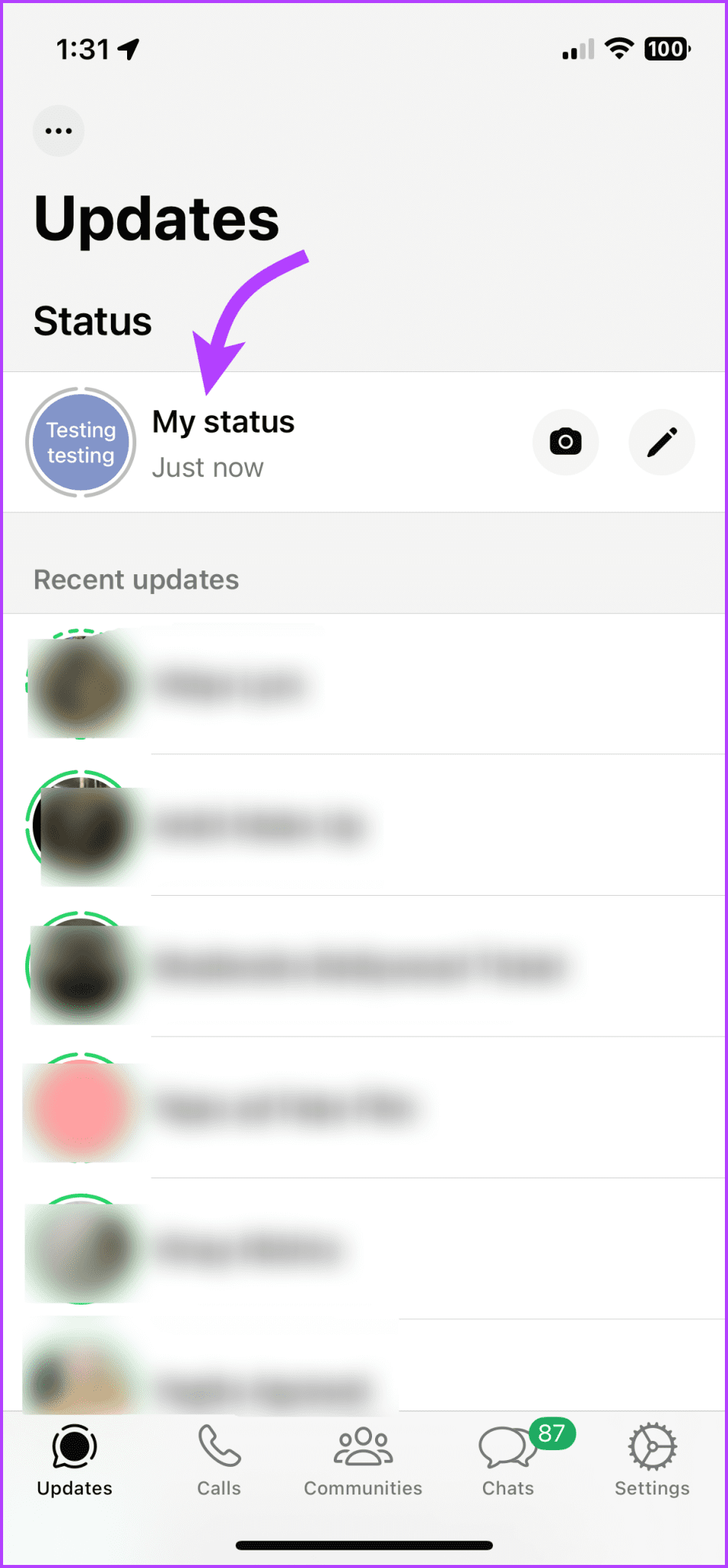Tap the "Just now" timestamp under My status
The height and width of the screenshot is (1568, 728).
(x=208, y=467)
